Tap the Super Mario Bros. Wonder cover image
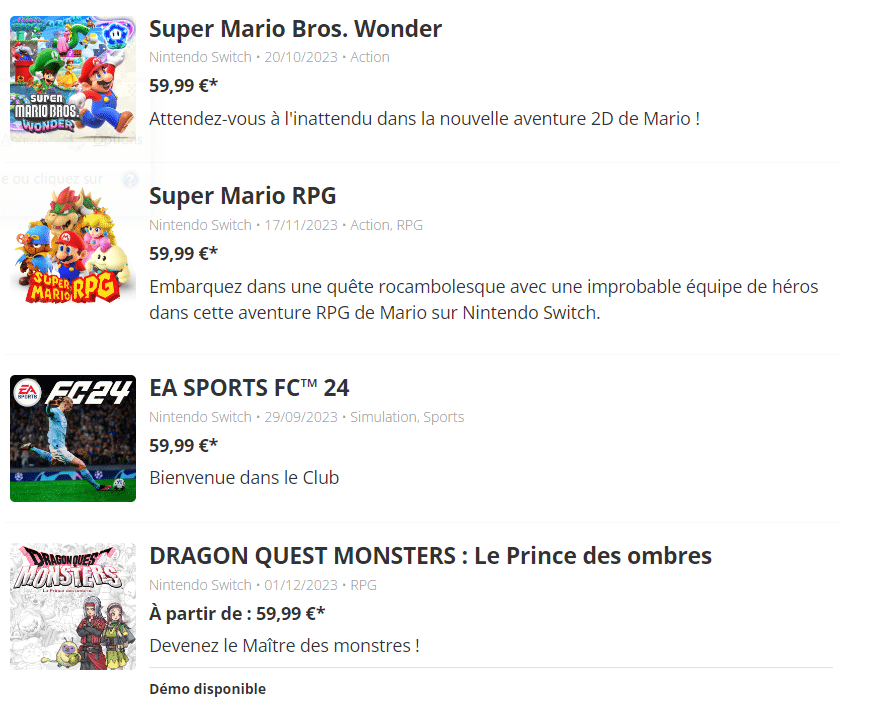 [73, 77]
